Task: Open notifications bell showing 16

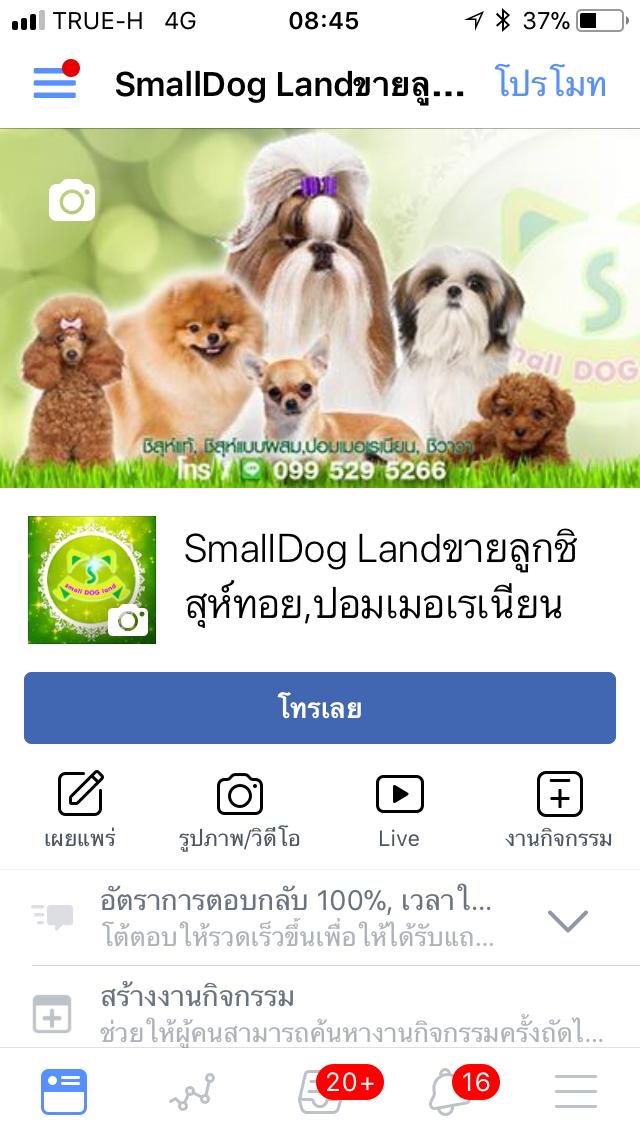Action: (x=449, y=1092)
